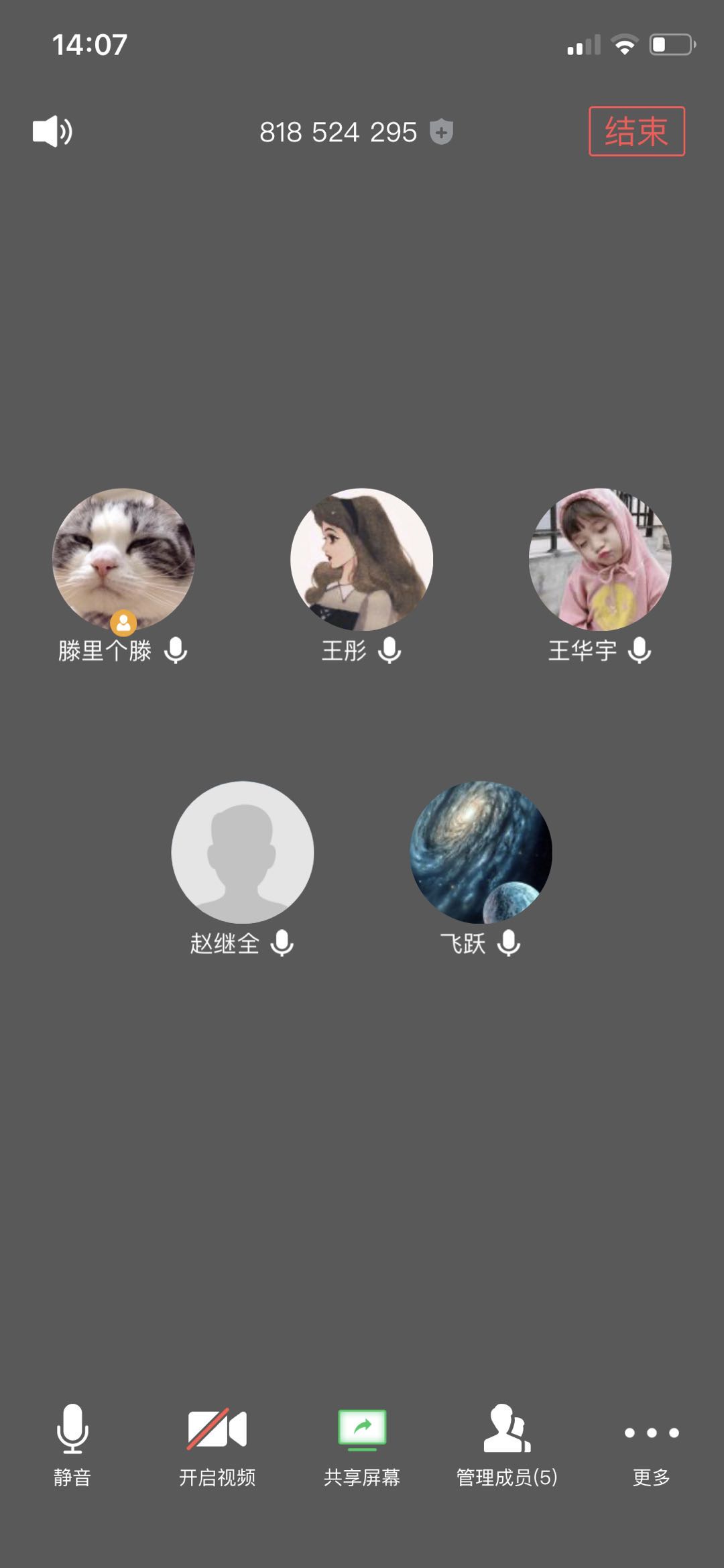The height and width of the screenshot is (1568, 724).
Task: Select participant 王华宇
Action: pos(599,560)
